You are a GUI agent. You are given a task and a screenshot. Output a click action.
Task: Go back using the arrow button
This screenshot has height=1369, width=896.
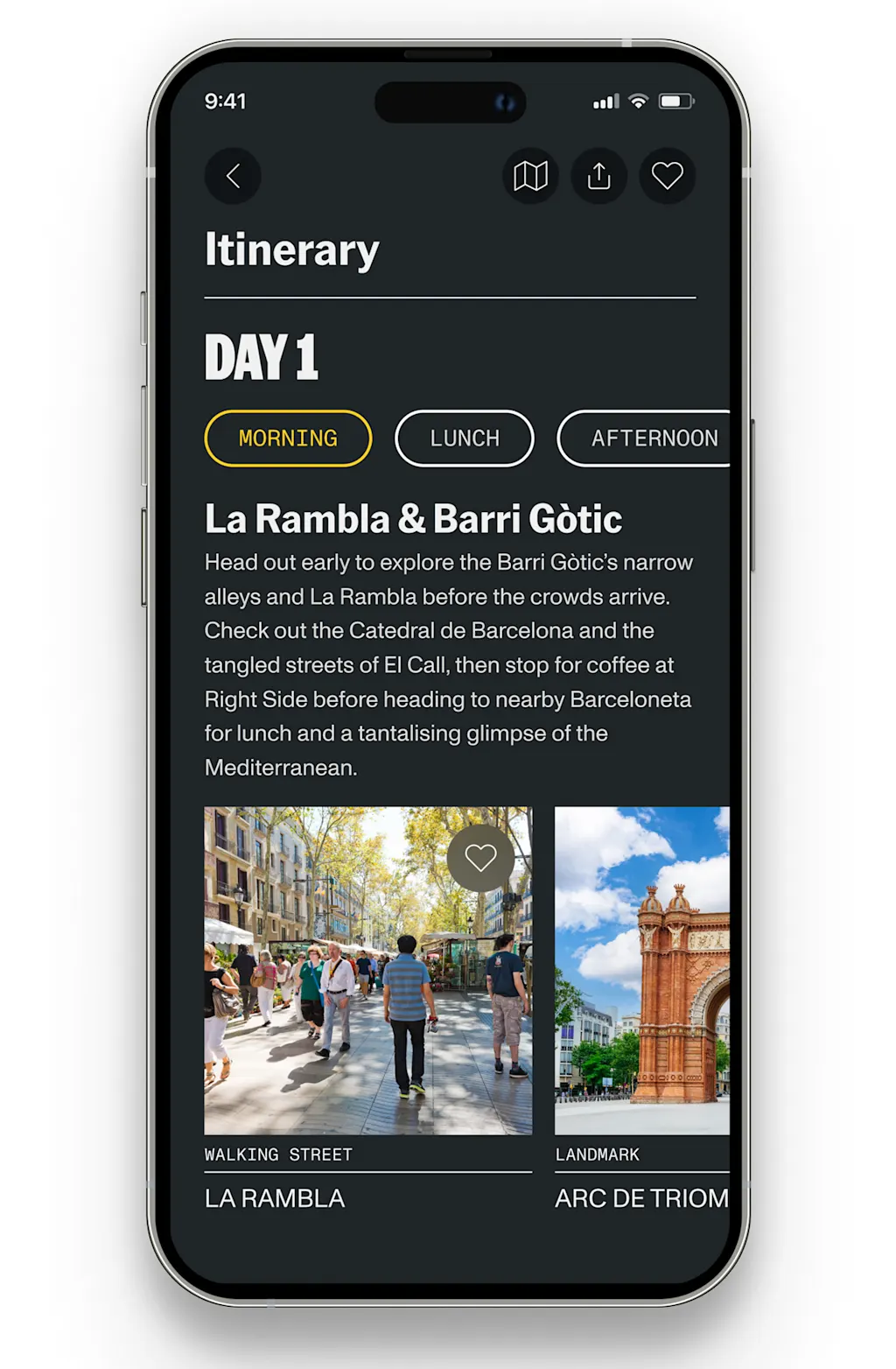233,176
